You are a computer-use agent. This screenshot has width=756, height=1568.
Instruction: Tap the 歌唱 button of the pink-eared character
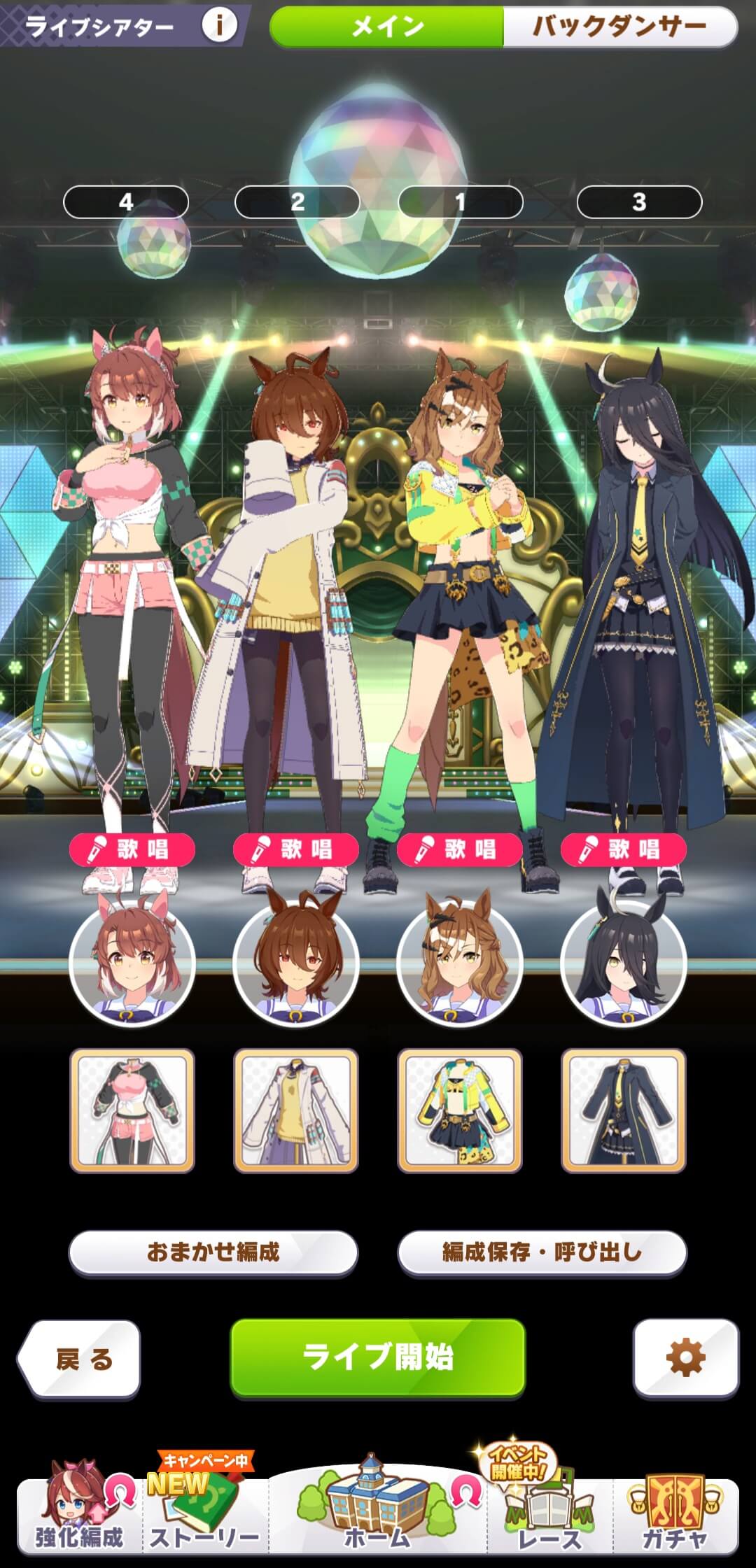click(132, 849)
